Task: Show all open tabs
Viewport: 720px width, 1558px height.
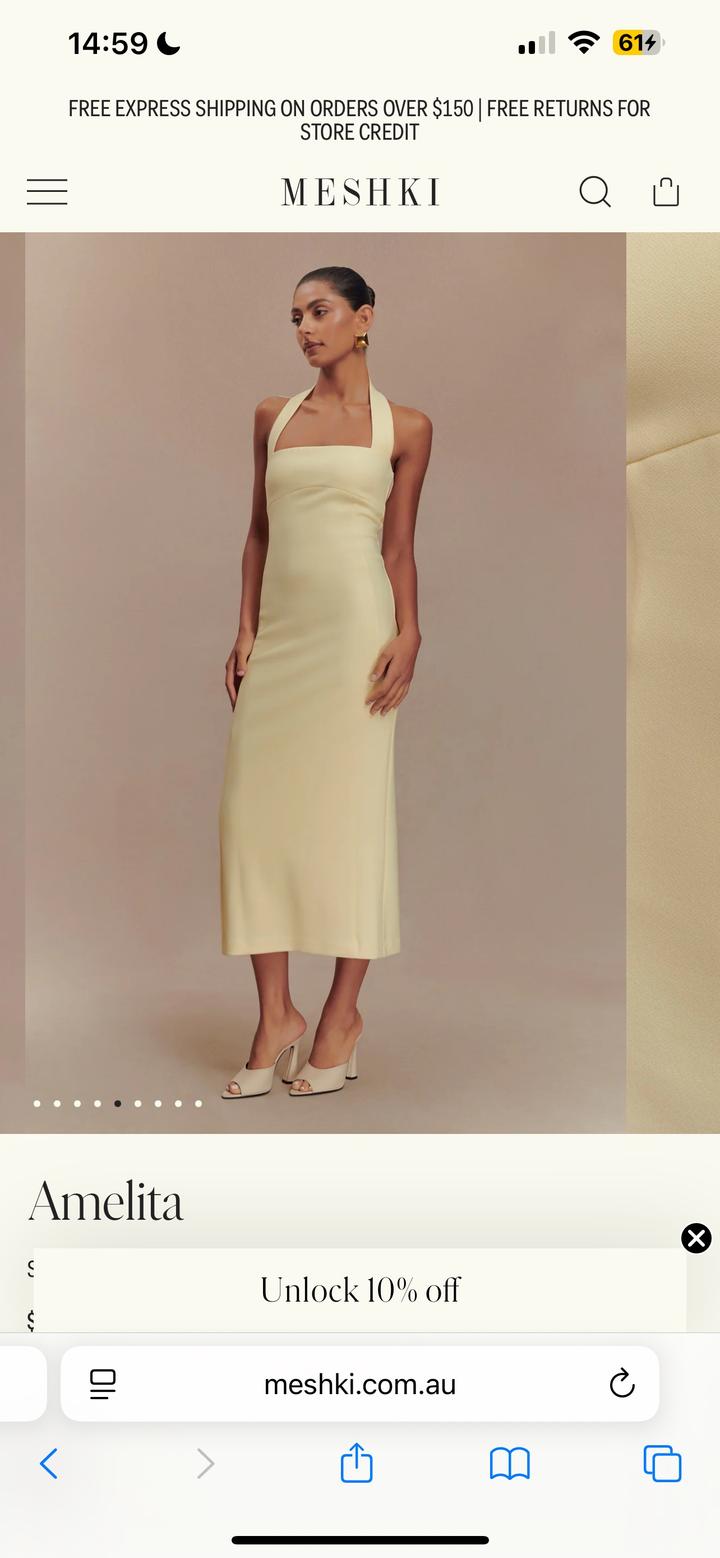Action: click(x=662, y=1464)
